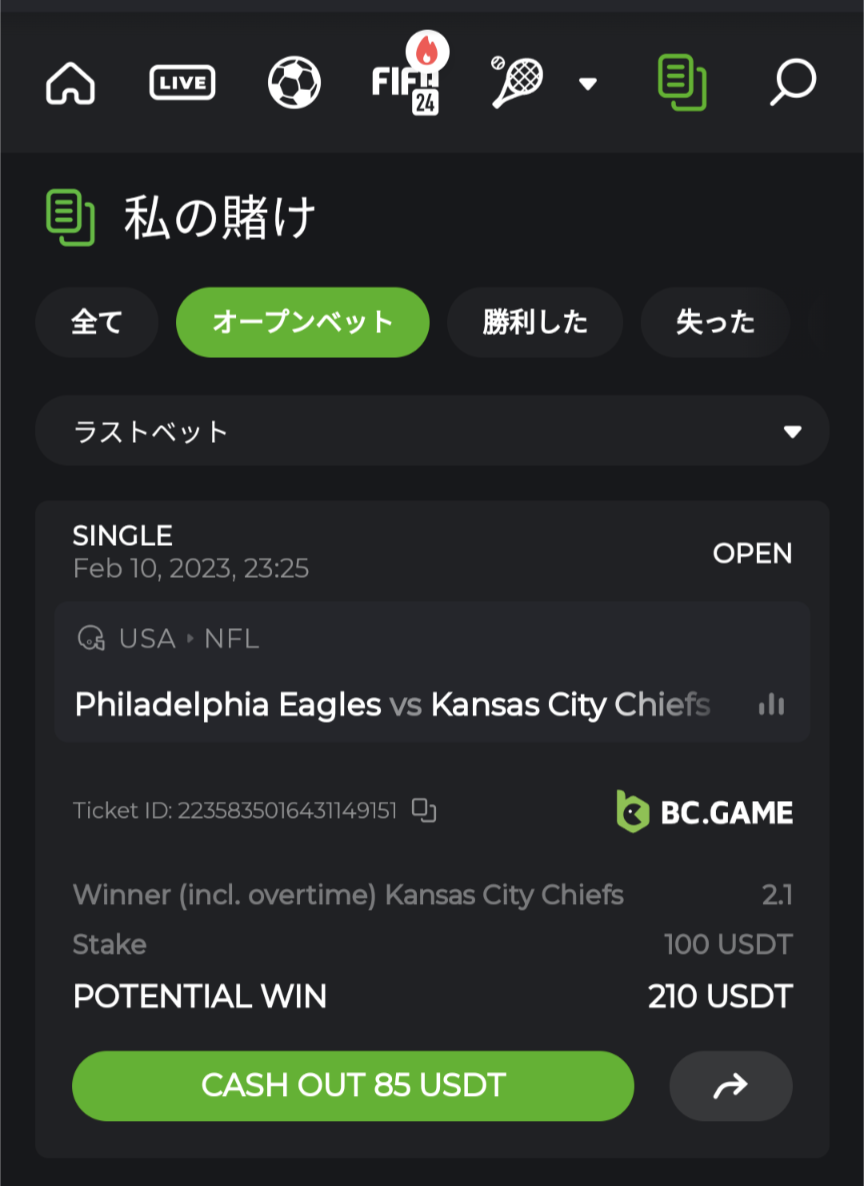Open the search magnifier
The width and height of the screenshot is (864, 1186).
point(793,83)
